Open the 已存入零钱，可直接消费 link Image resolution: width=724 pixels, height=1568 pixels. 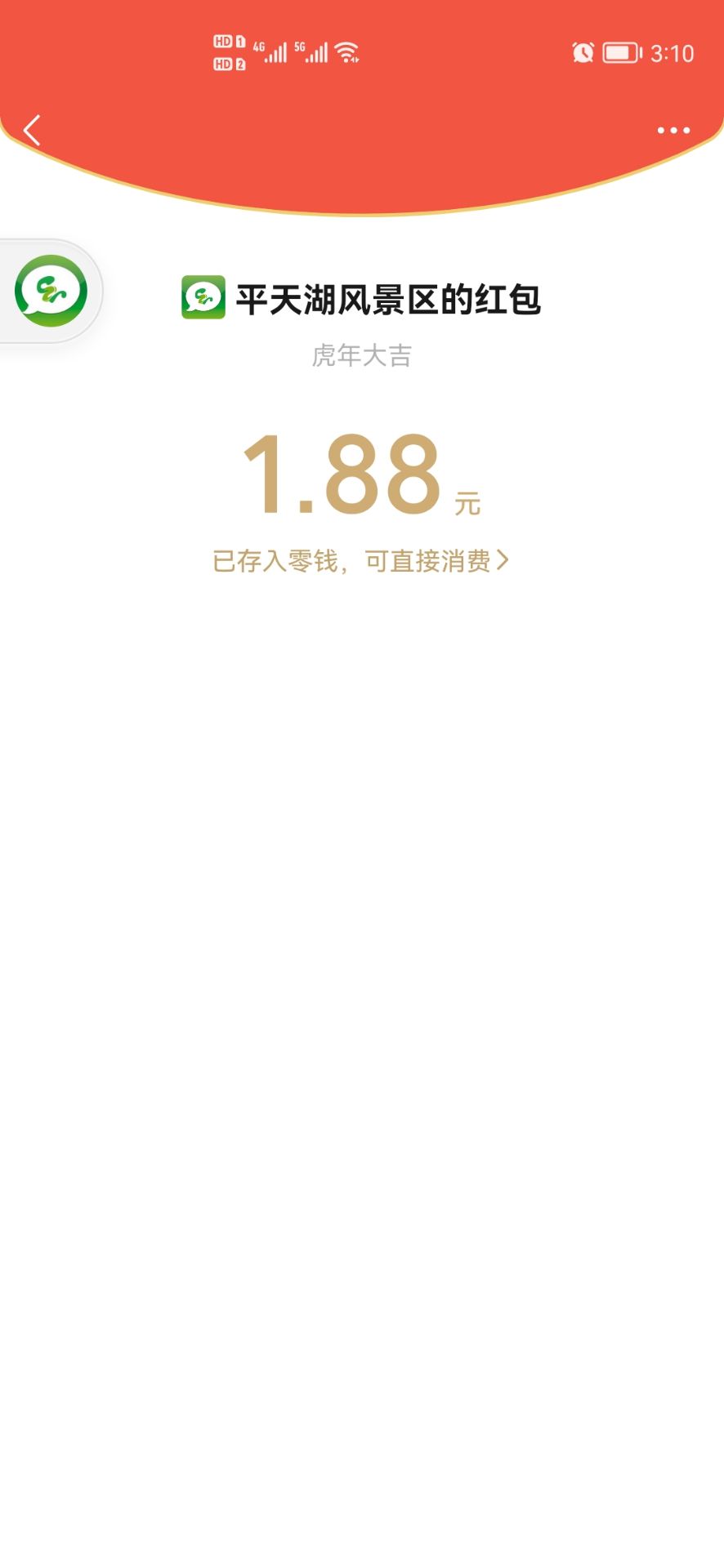click(360, 561)
